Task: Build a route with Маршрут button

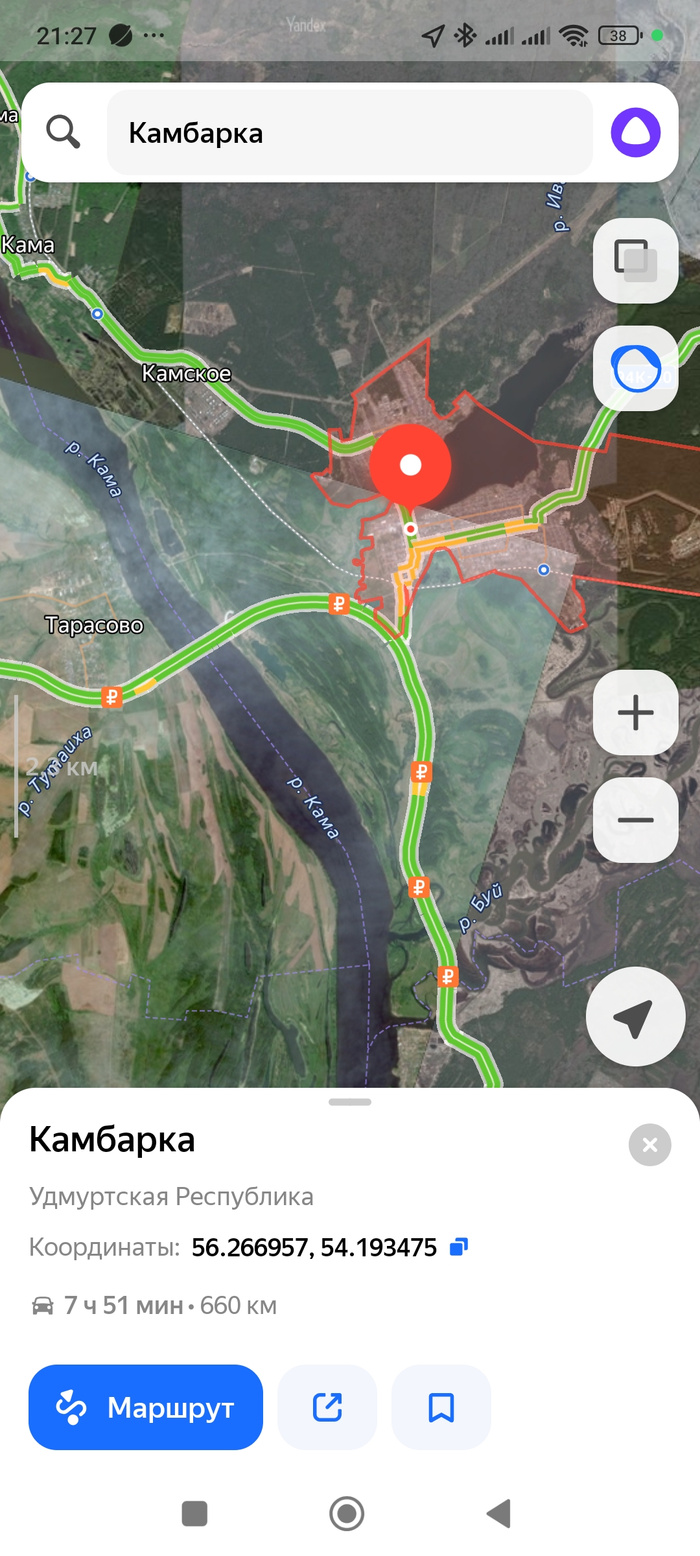Action: coord(146,1407)
